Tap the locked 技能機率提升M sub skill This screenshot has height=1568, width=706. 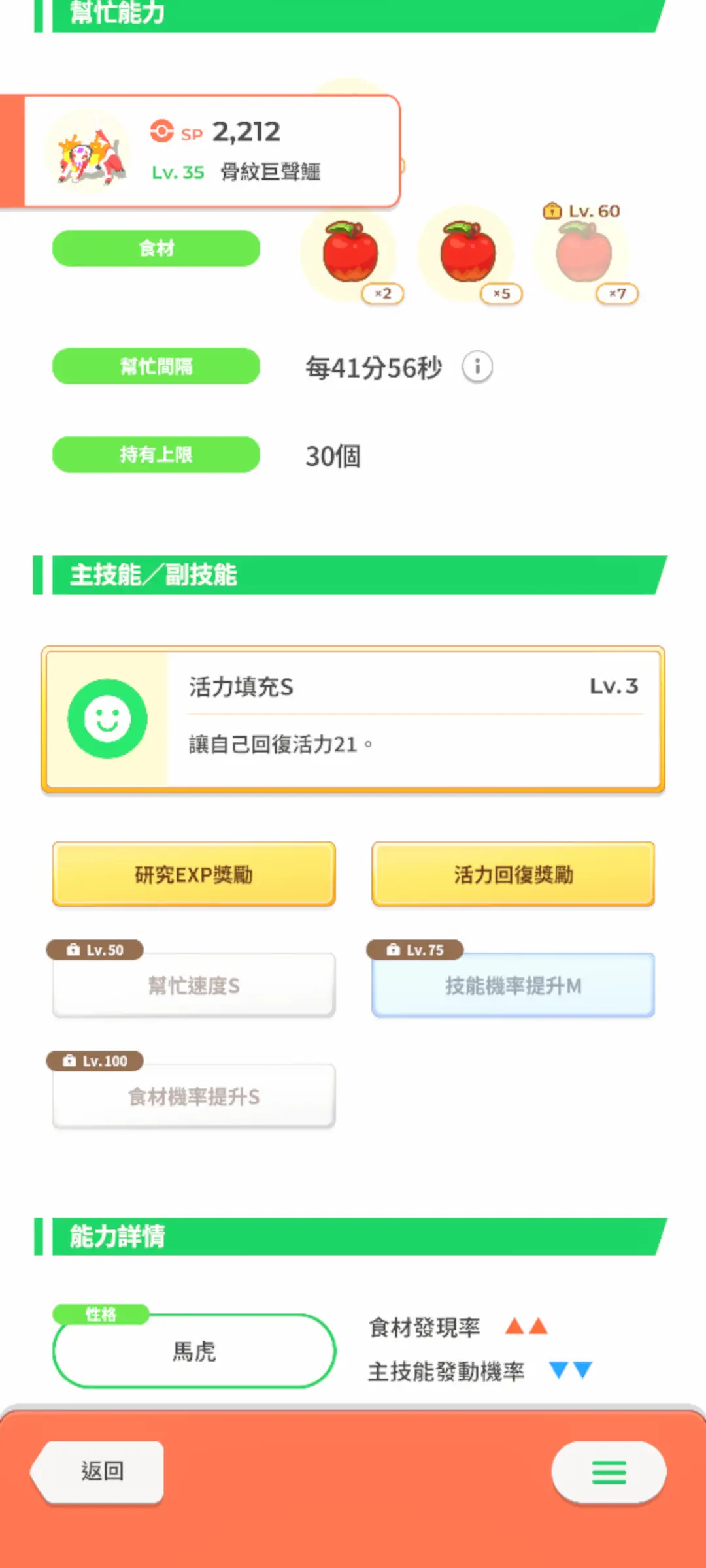coord(513,985)
